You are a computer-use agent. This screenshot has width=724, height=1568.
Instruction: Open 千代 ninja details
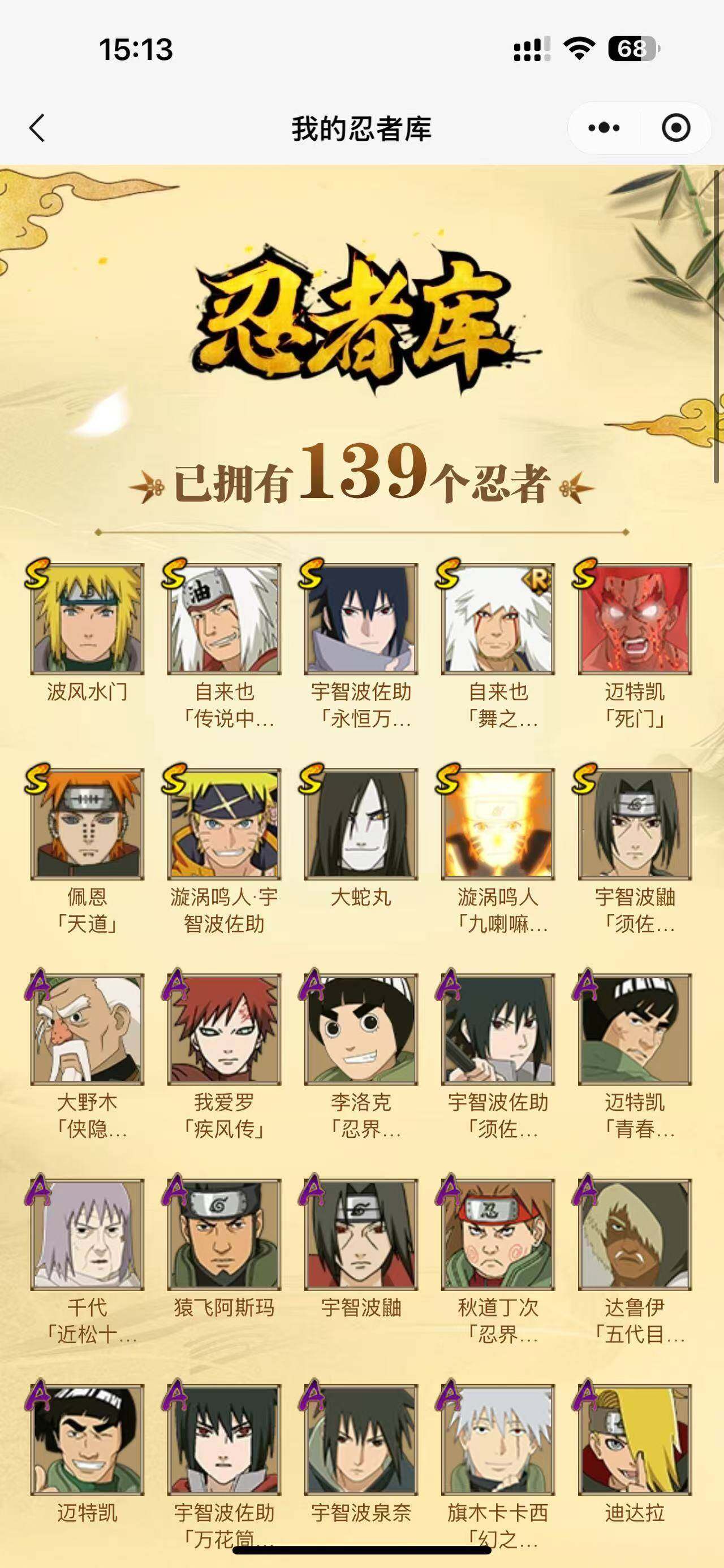point(87,1235)
